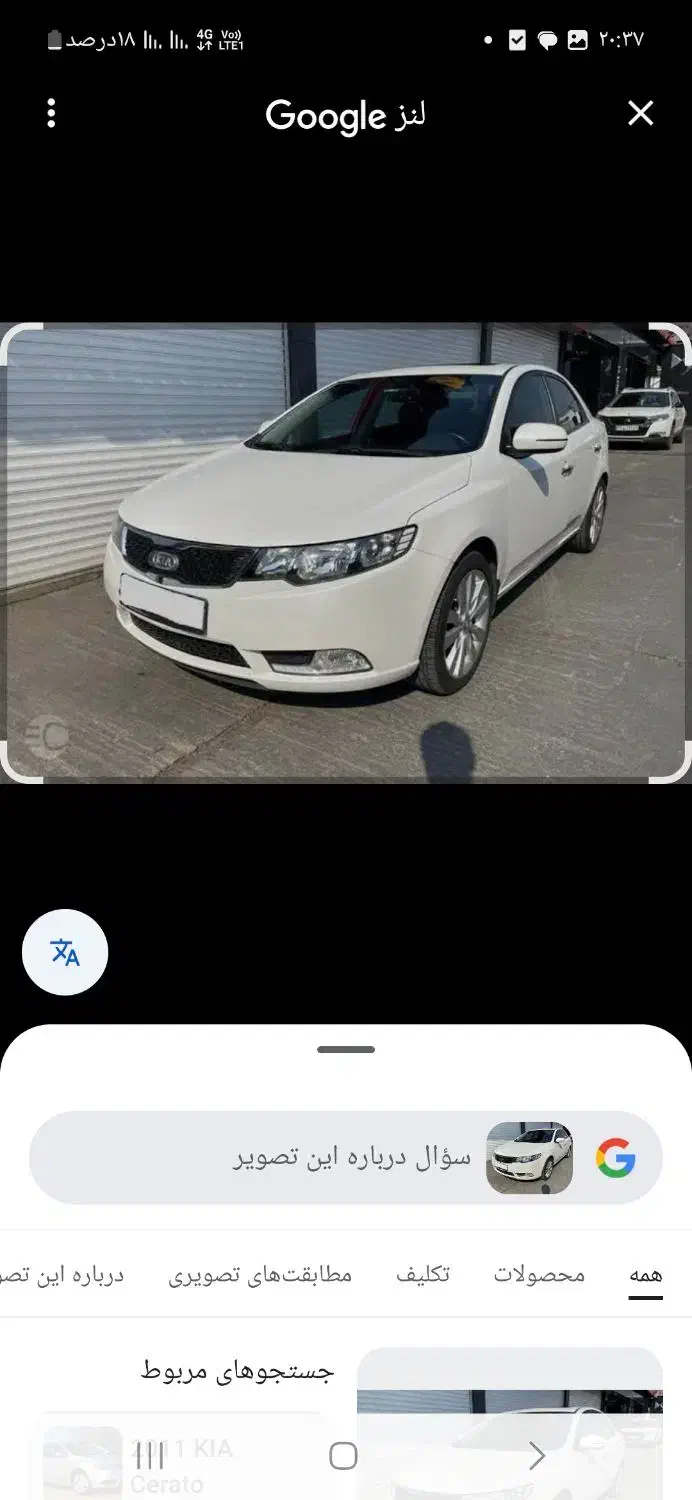The width and height of the screenshot is (692, 1500).
Task: Open the 'درباره این تصویر' tab
Action: (x=62, y=1275)
